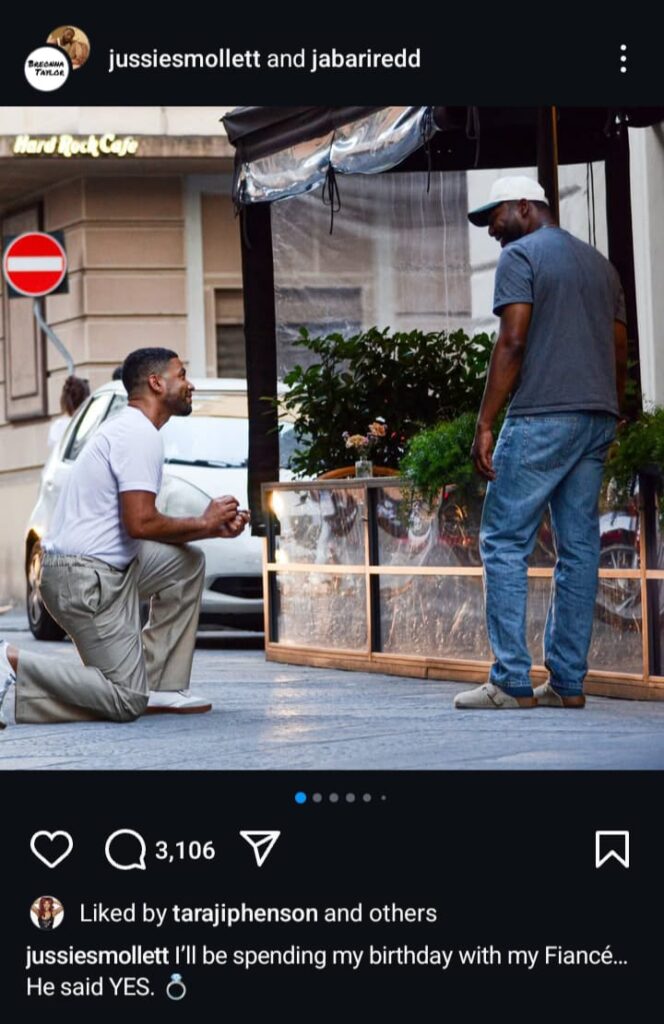Like this post with the heart icon
Viewport: 664px width, 1024px height.
(x=51, y=850)
